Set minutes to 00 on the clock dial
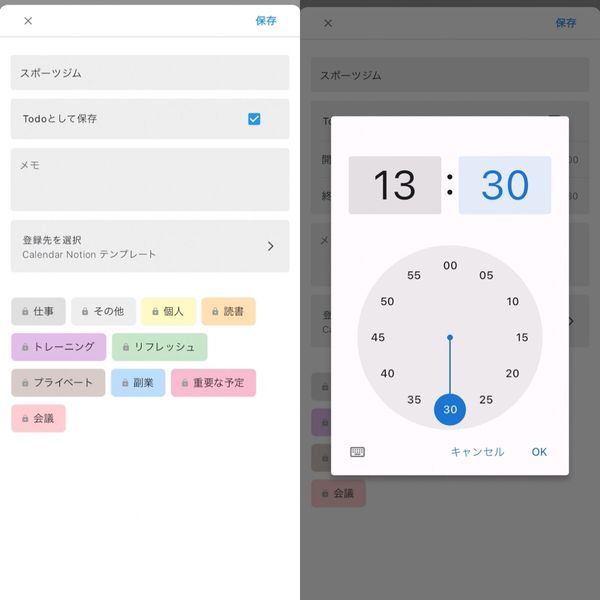 [450, 266]
